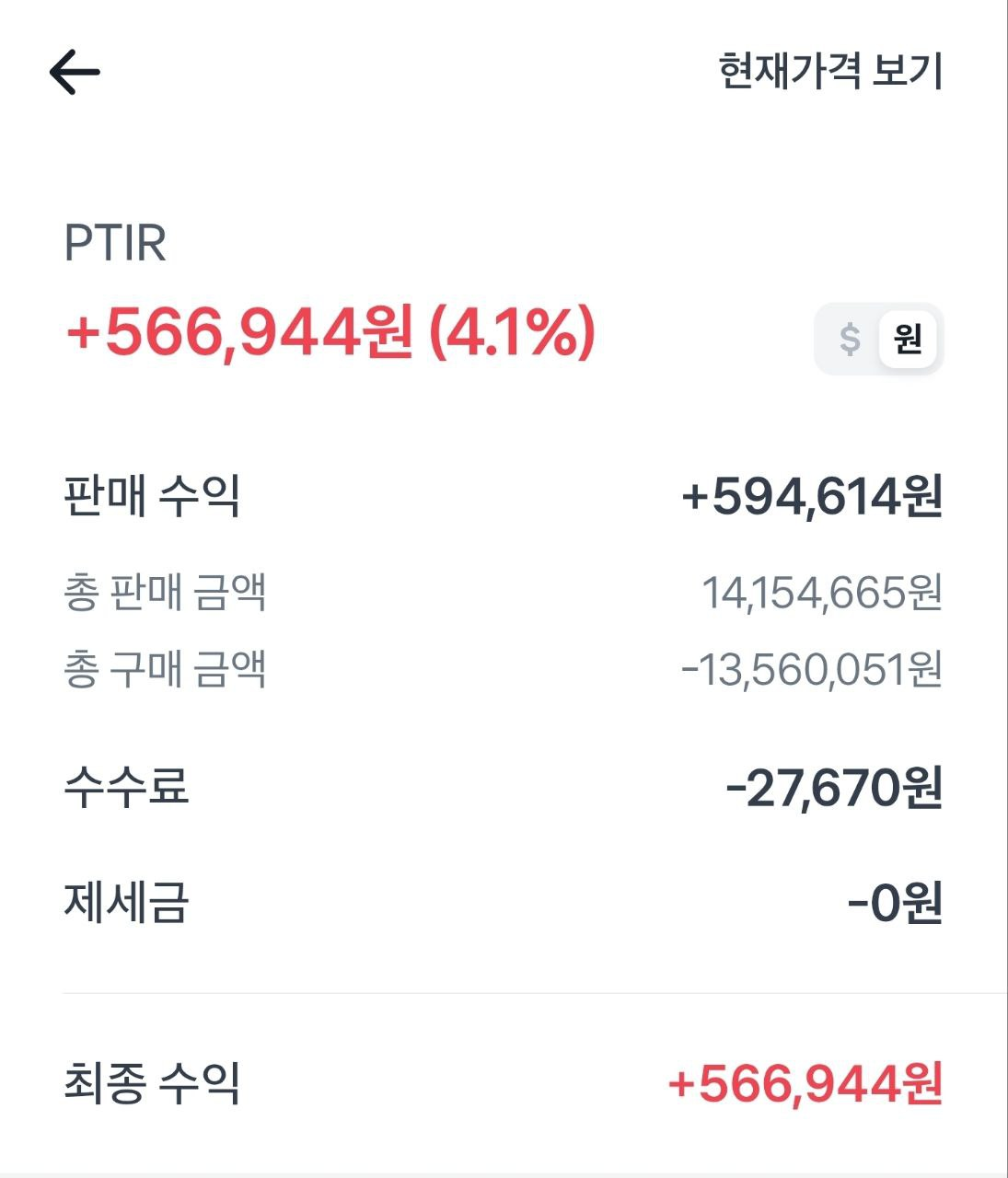Switch currency display to dollars ($)

click(x=849, y=339)
